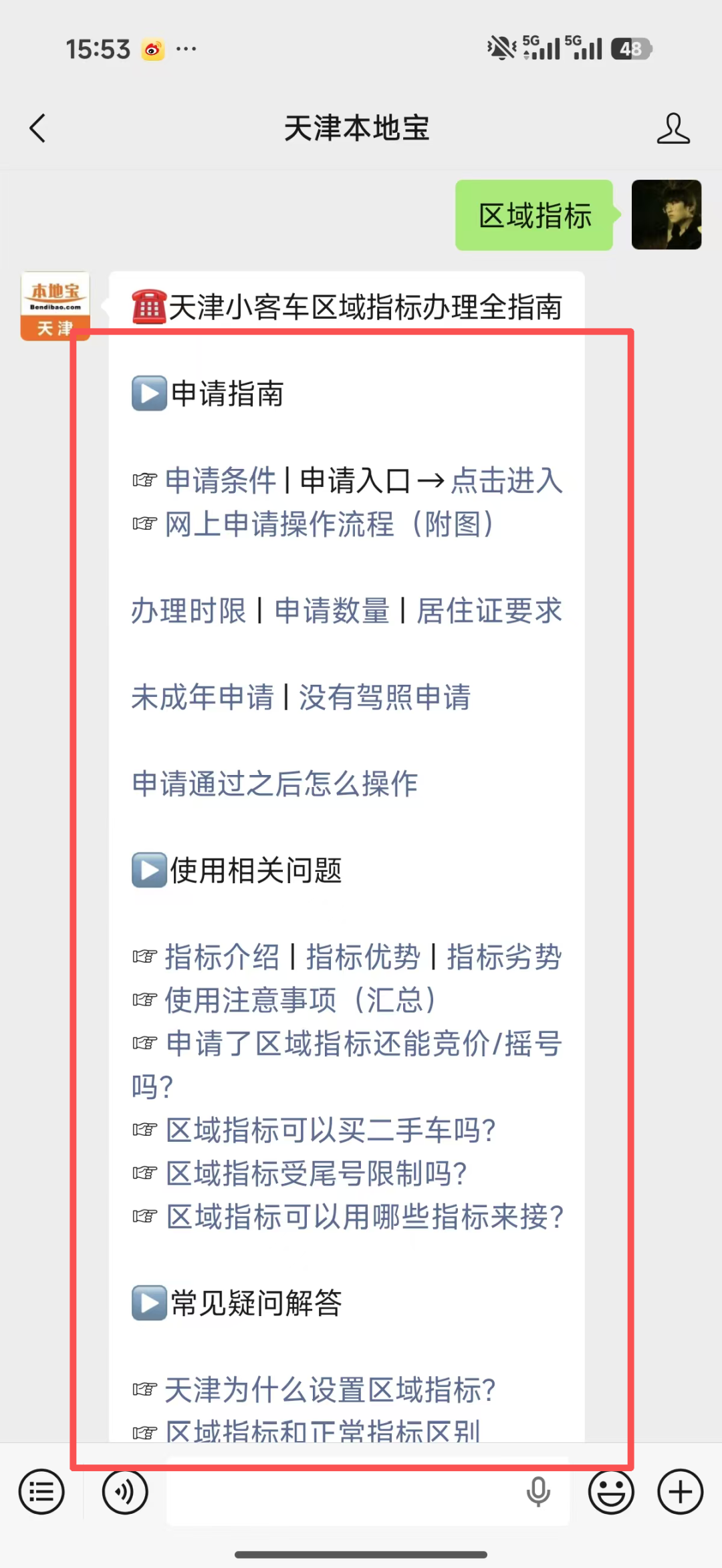Switch to voice input mode

click(x=125, y=1492)
